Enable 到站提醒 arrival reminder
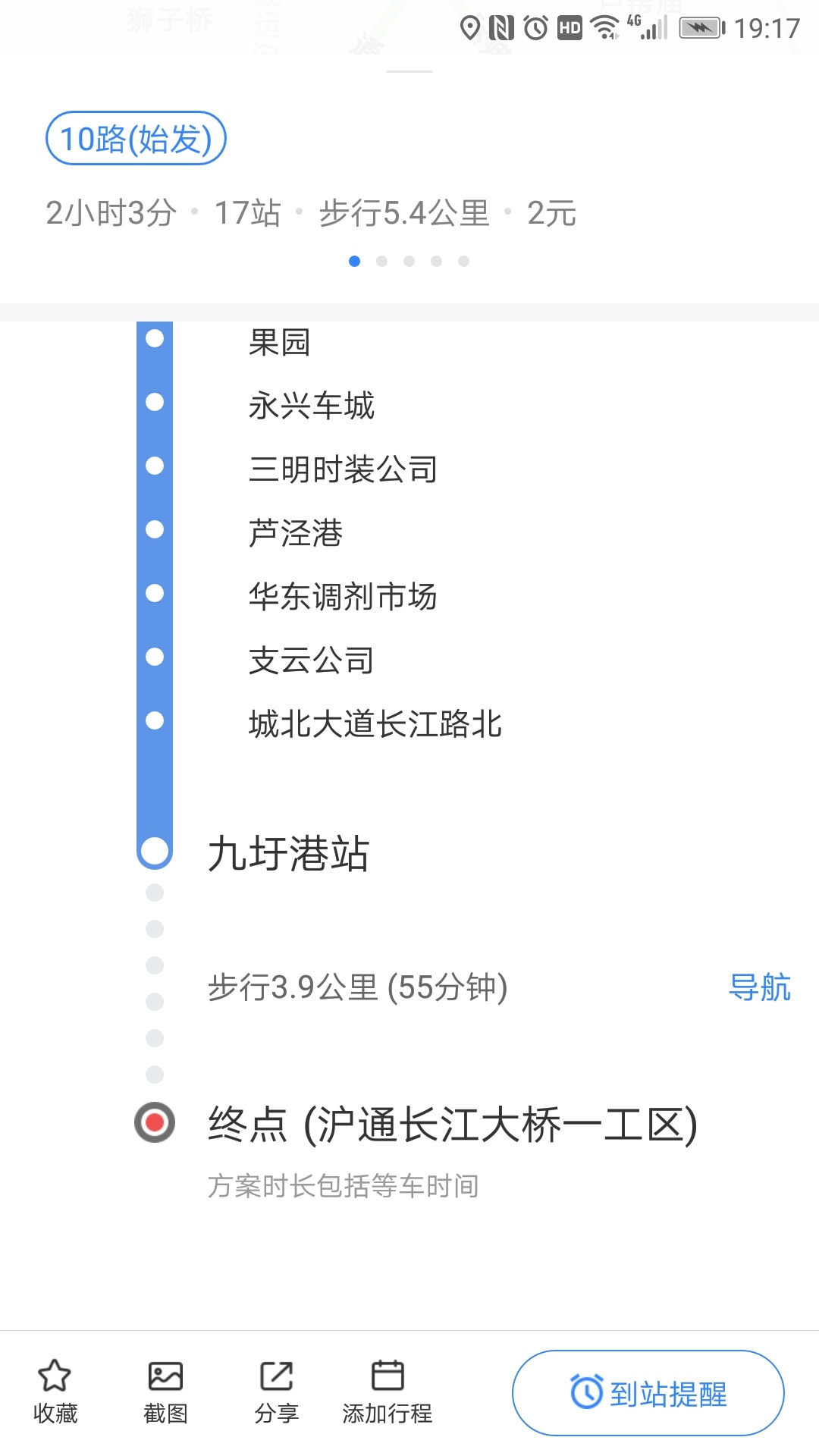 (x=648, y=1393)
